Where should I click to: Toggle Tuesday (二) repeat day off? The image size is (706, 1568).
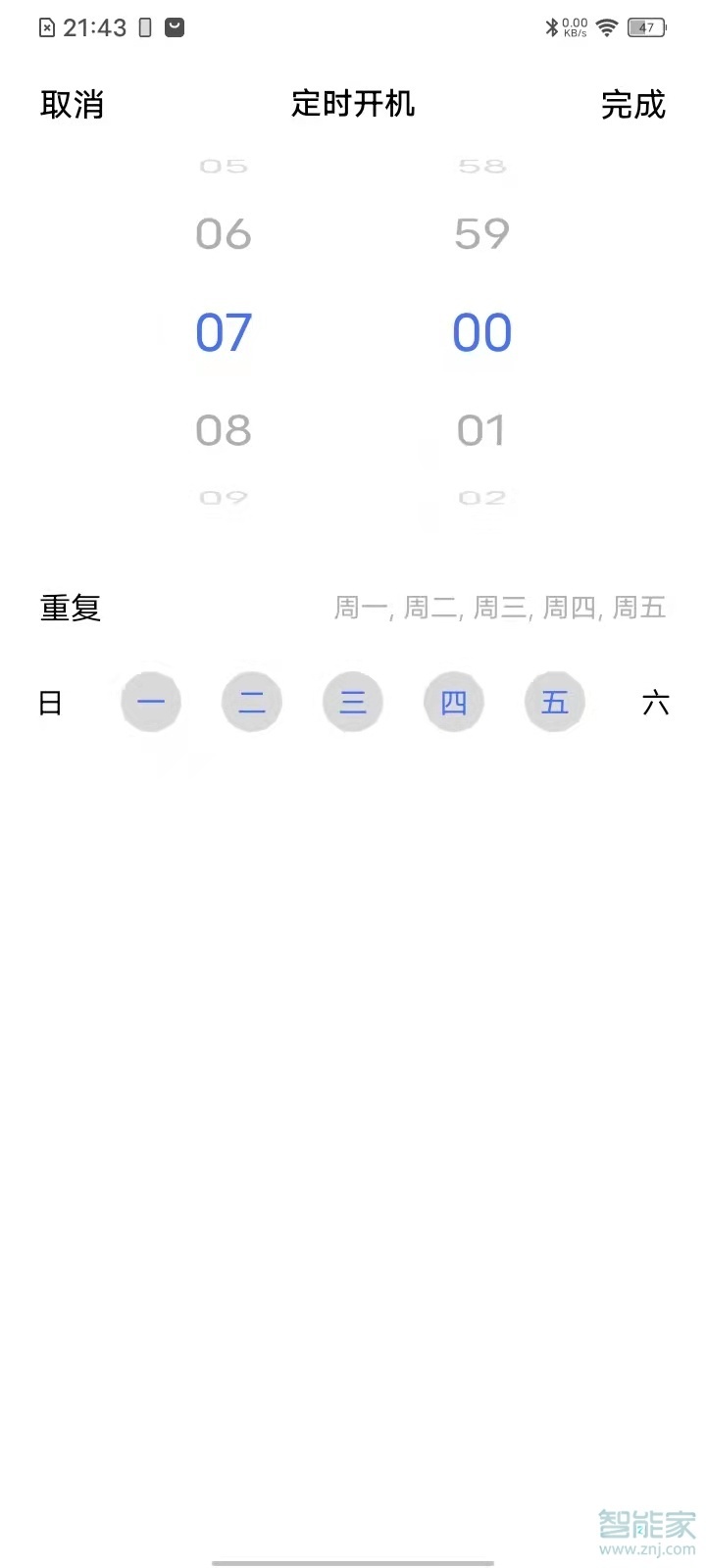tap(252, 703)
